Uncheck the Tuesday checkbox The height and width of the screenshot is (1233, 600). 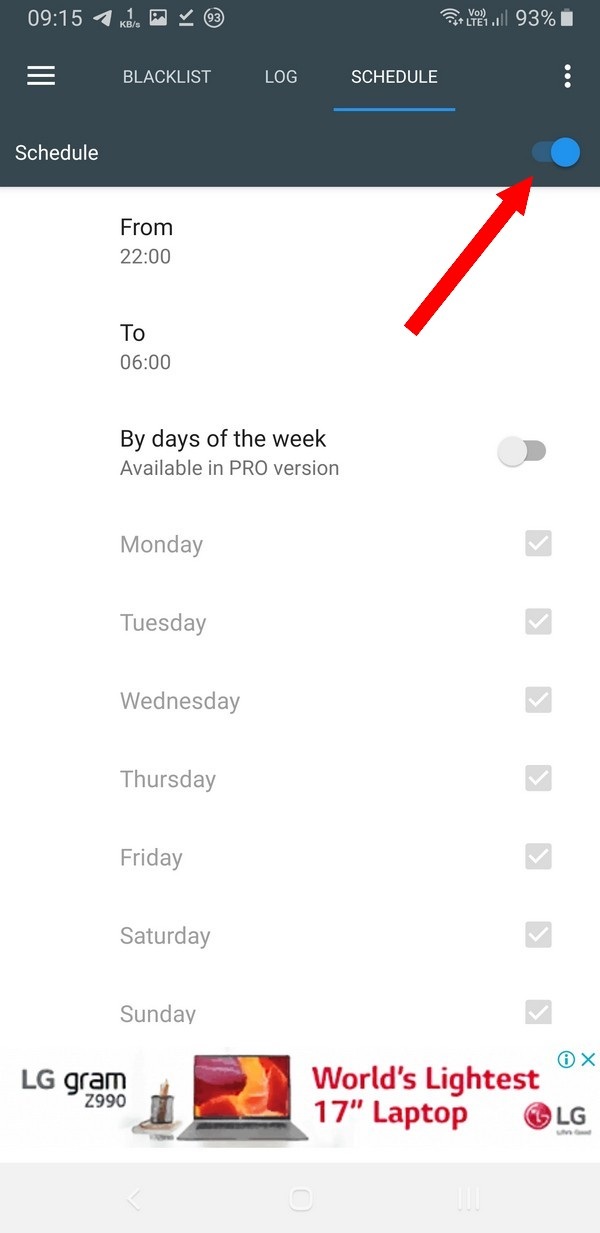538,622
